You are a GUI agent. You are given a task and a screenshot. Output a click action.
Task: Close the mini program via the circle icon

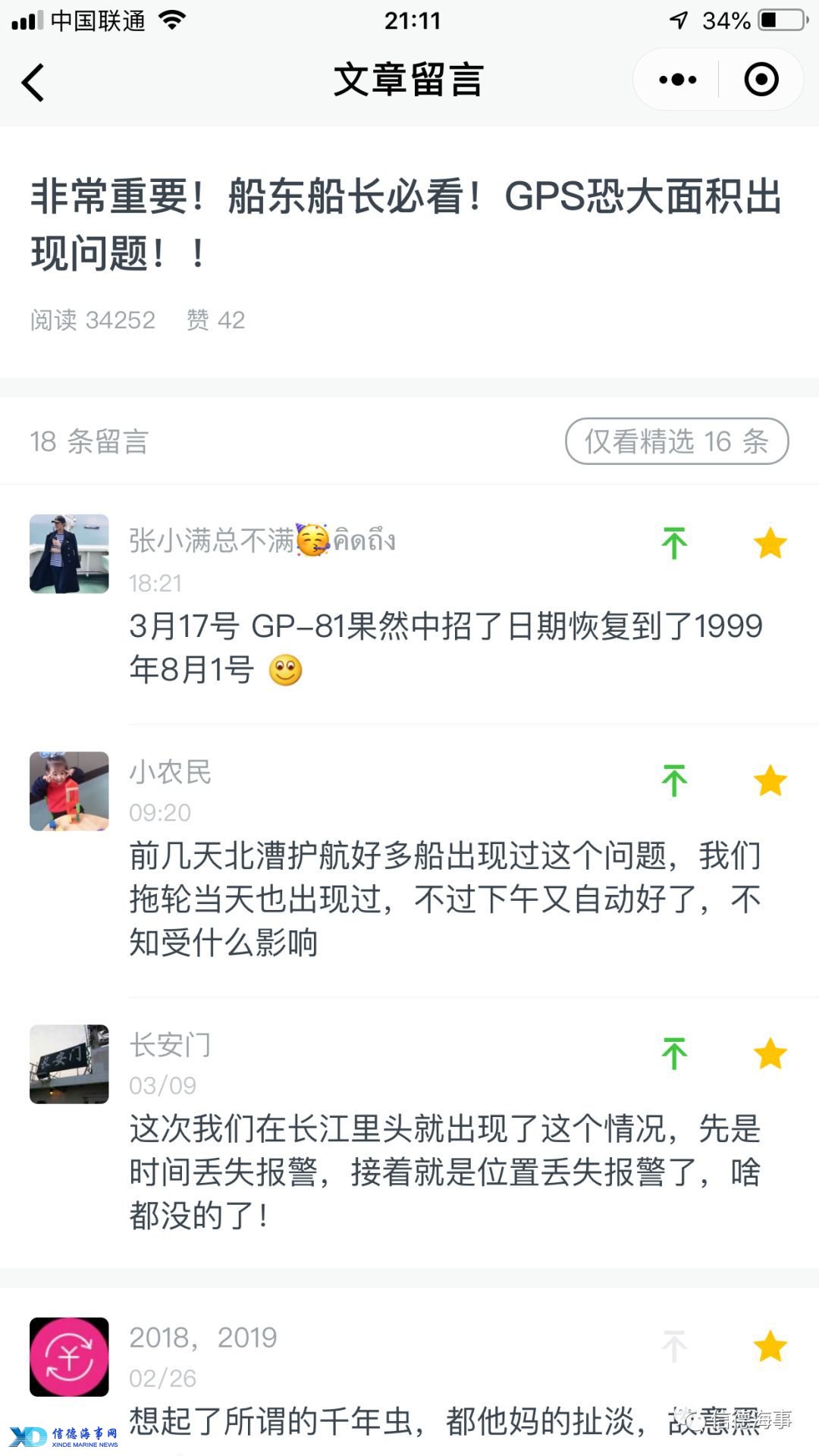[x=761, y=80]
